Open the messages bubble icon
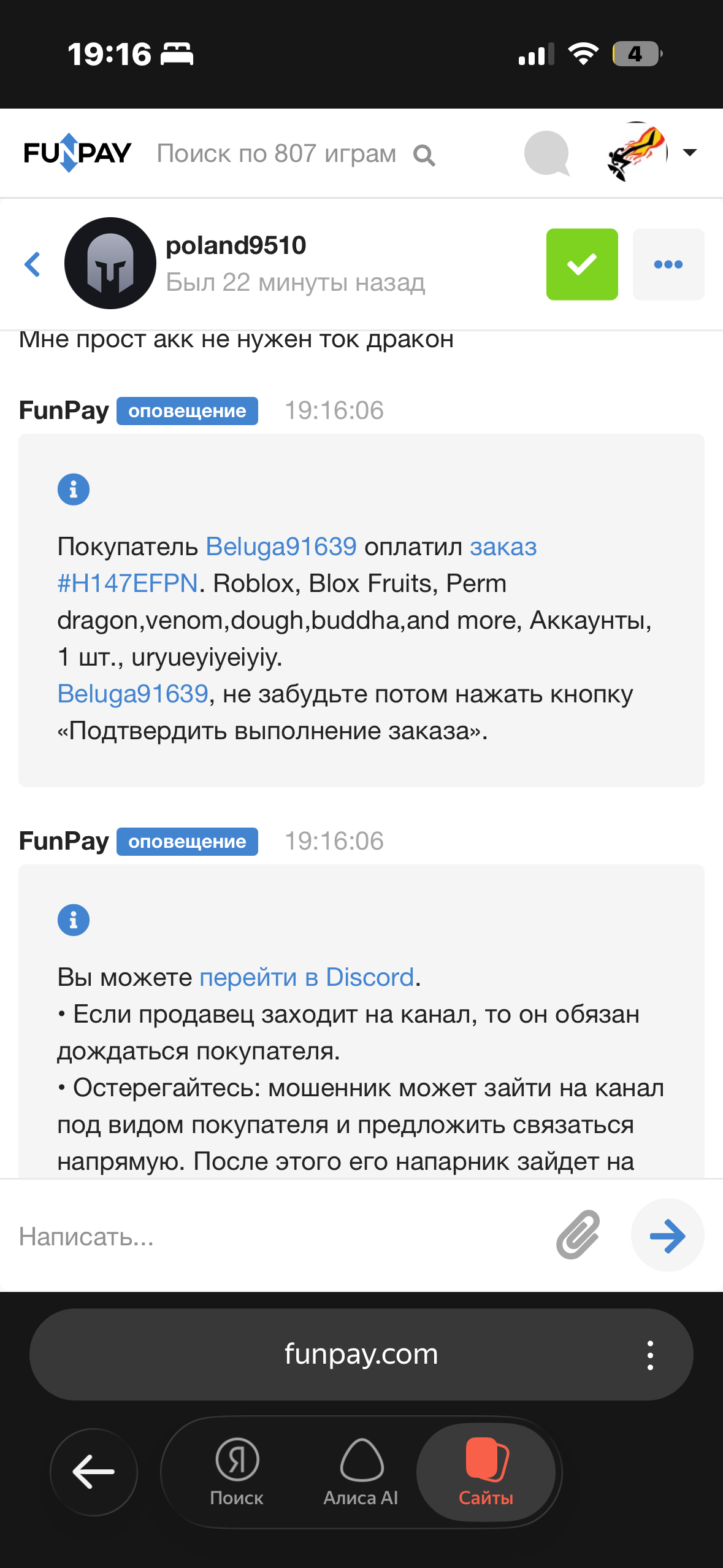The image size is (723, 1568). pos(547,153)
